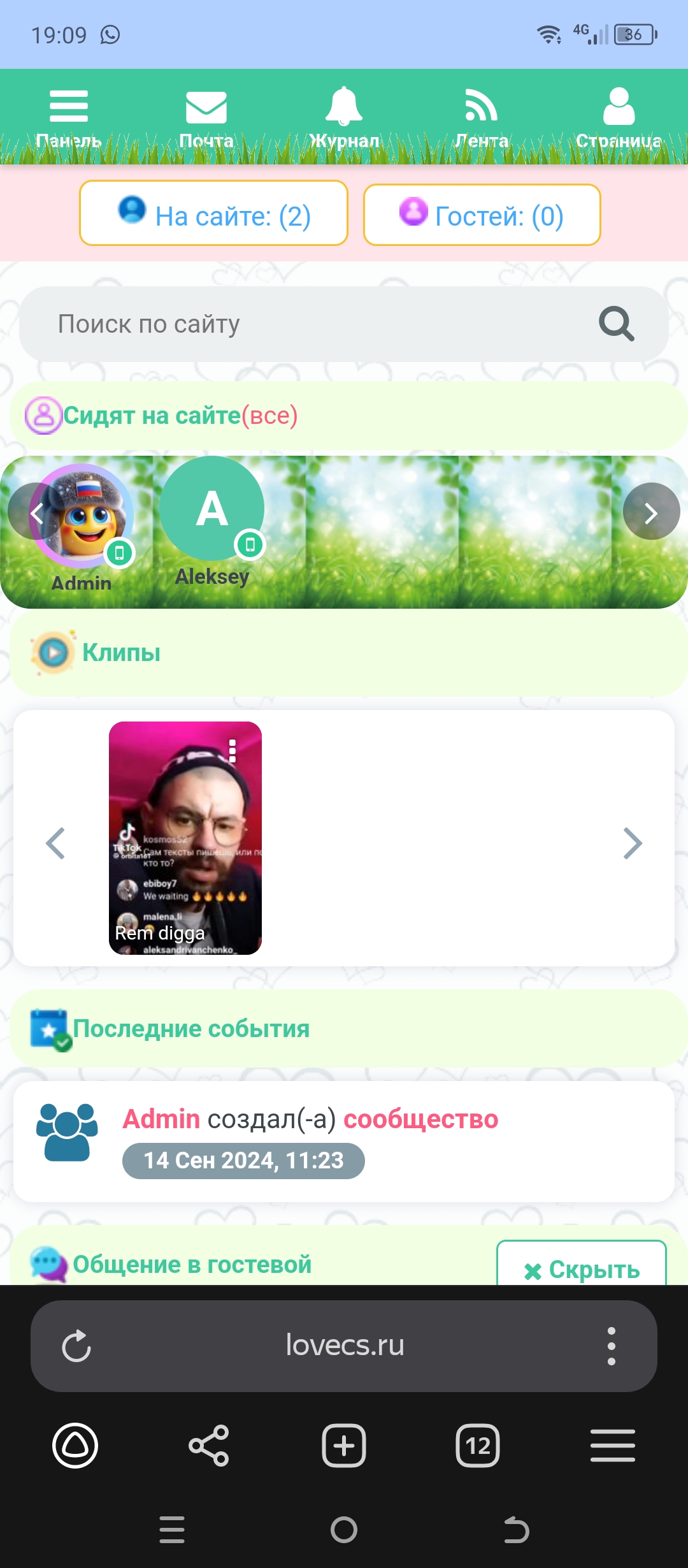This screenshot has height=1568, width=688.
Task: Tap the На сайте: (2) button
Action: 213,214
